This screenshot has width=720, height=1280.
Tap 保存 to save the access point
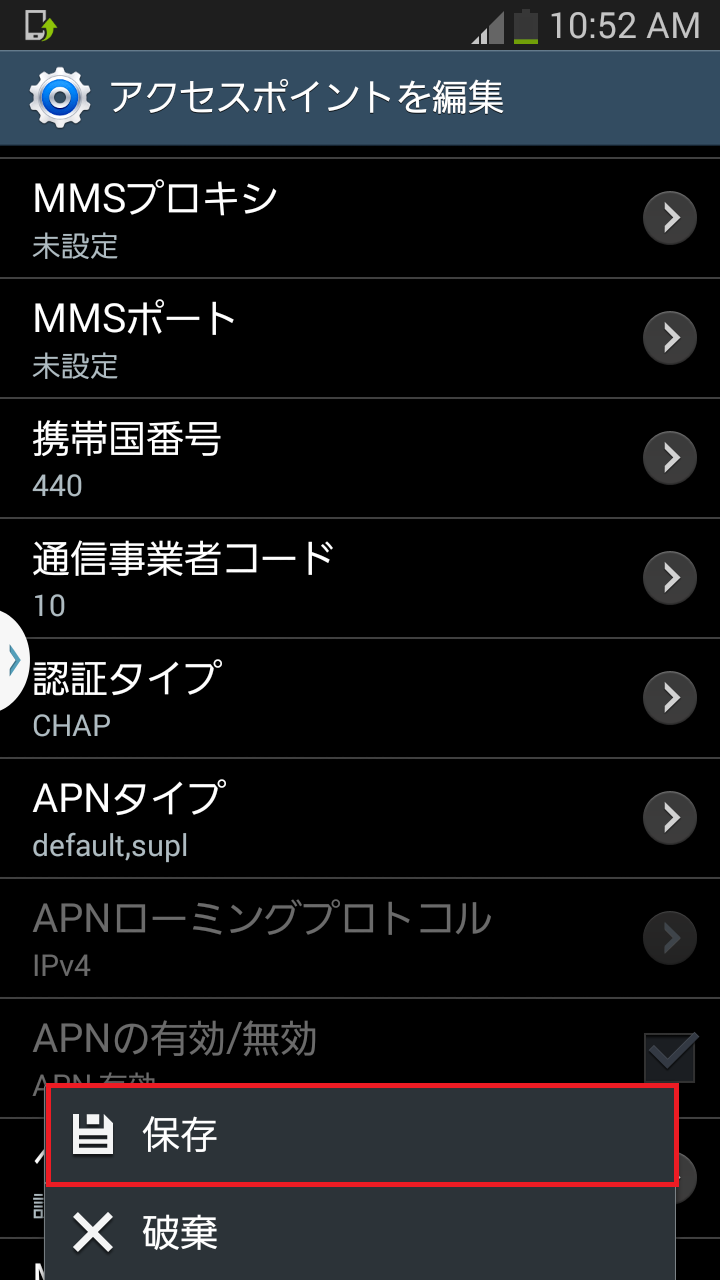pyautogui.click(x=360, y=1135)
